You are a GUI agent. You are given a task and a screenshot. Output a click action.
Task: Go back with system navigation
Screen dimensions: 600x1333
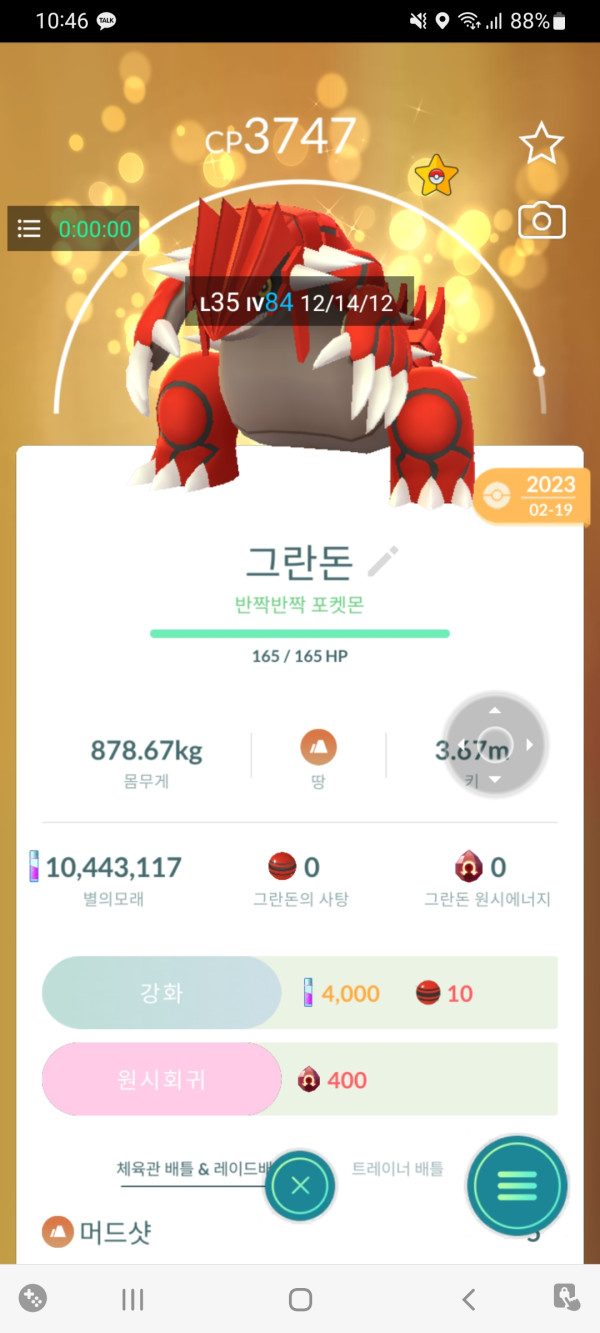pyautogui.click(x=468, y=1299)
